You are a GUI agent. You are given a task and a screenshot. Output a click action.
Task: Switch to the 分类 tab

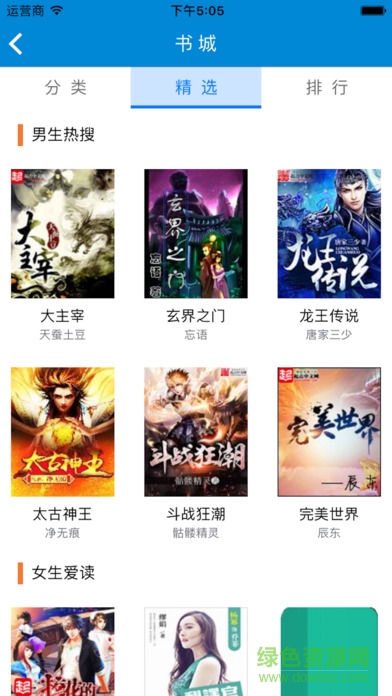[65, 87]
